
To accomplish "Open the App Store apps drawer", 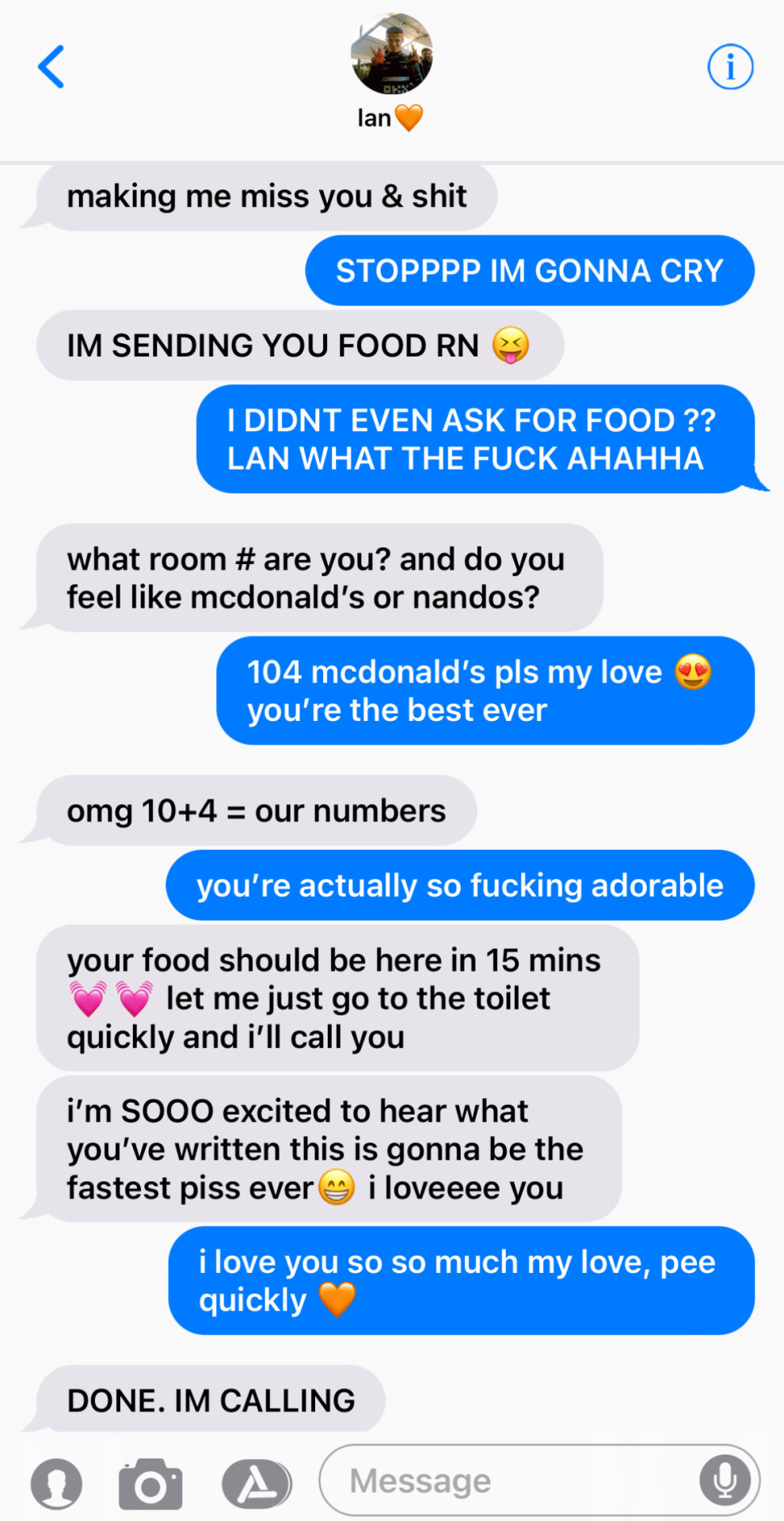I will (x=256, y=1483).
